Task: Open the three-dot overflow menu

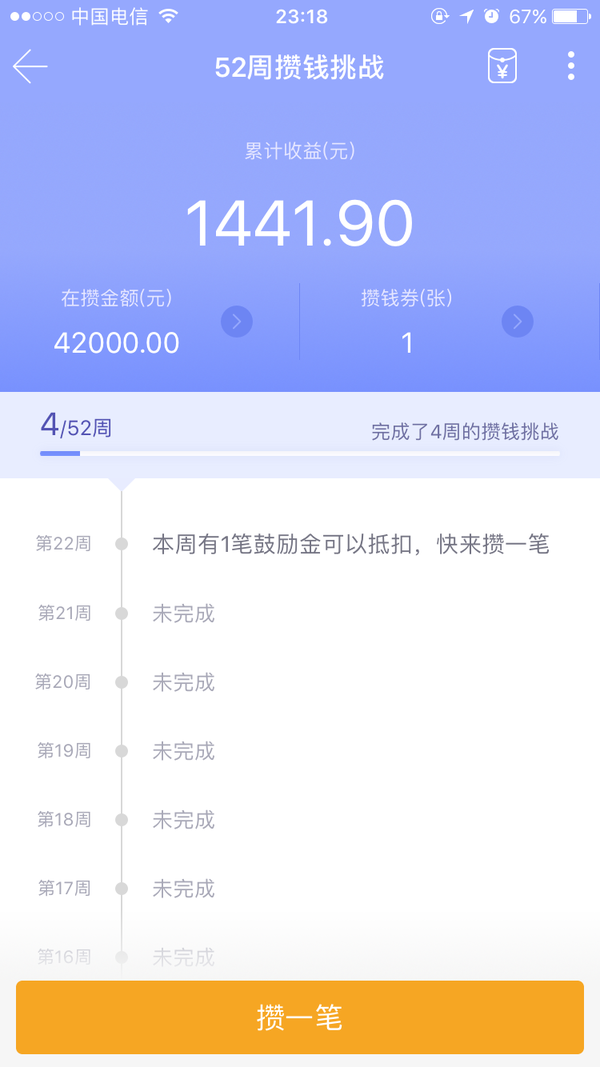Action: pyautogui.click(x=571, y=66)
